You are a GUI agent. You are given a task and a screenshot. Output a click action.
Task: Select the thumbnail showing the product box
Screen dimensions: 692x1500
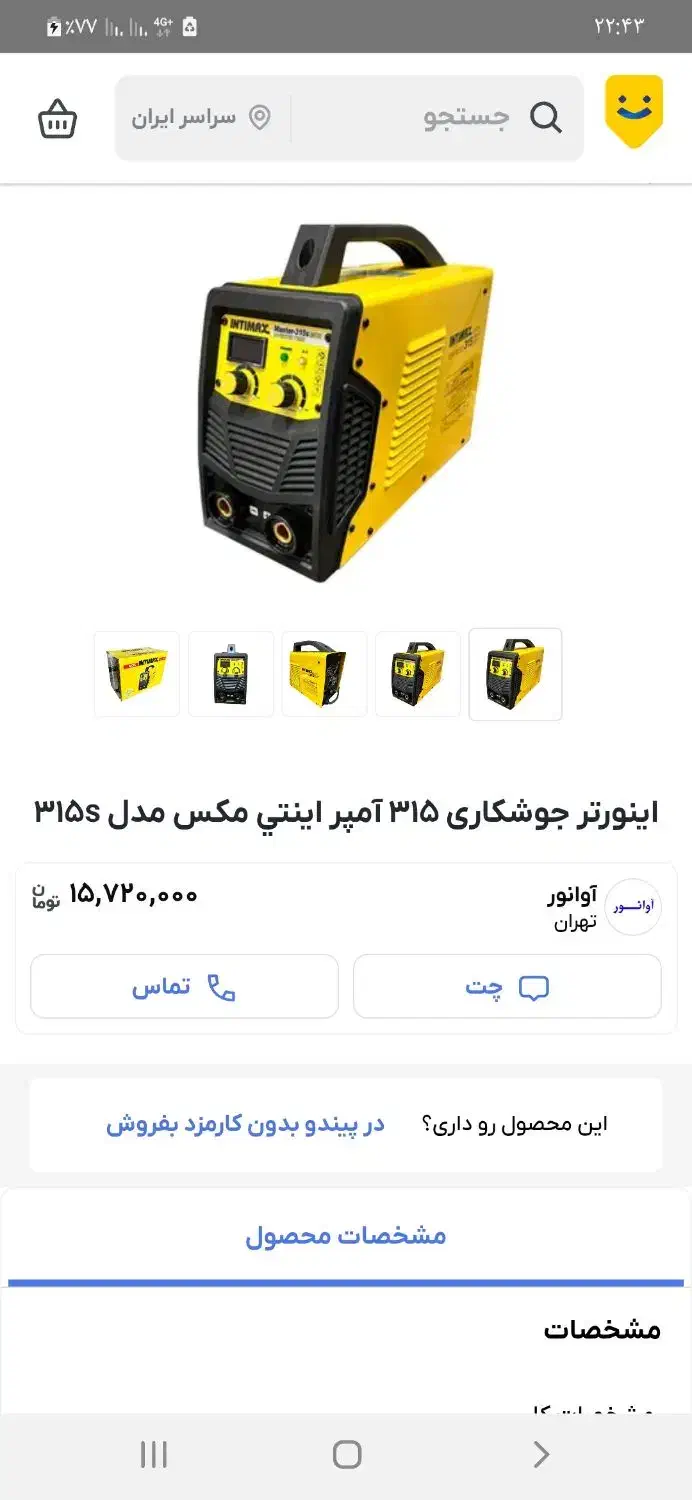point(137,674)
